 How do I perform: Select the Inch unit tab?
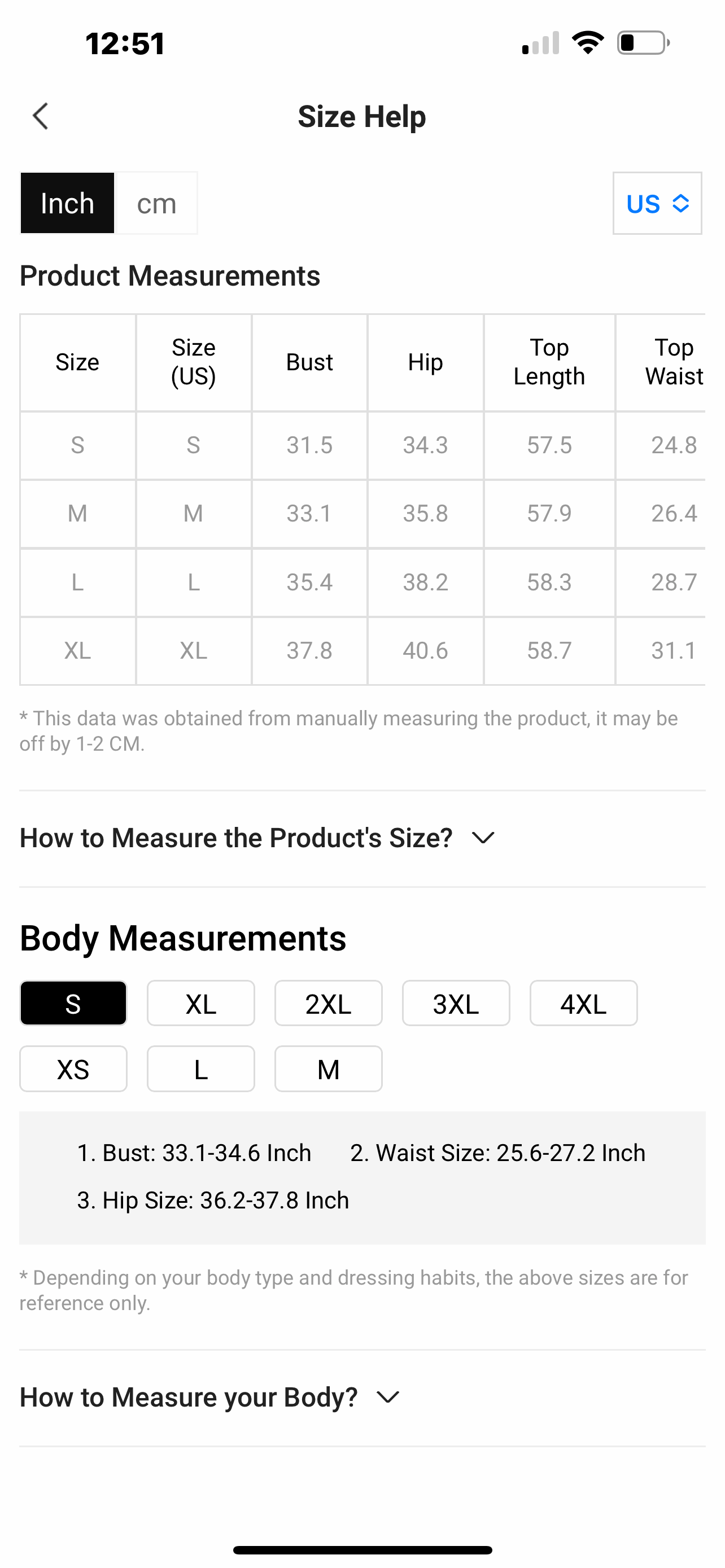pyautogui.click(x=67, y=203)
